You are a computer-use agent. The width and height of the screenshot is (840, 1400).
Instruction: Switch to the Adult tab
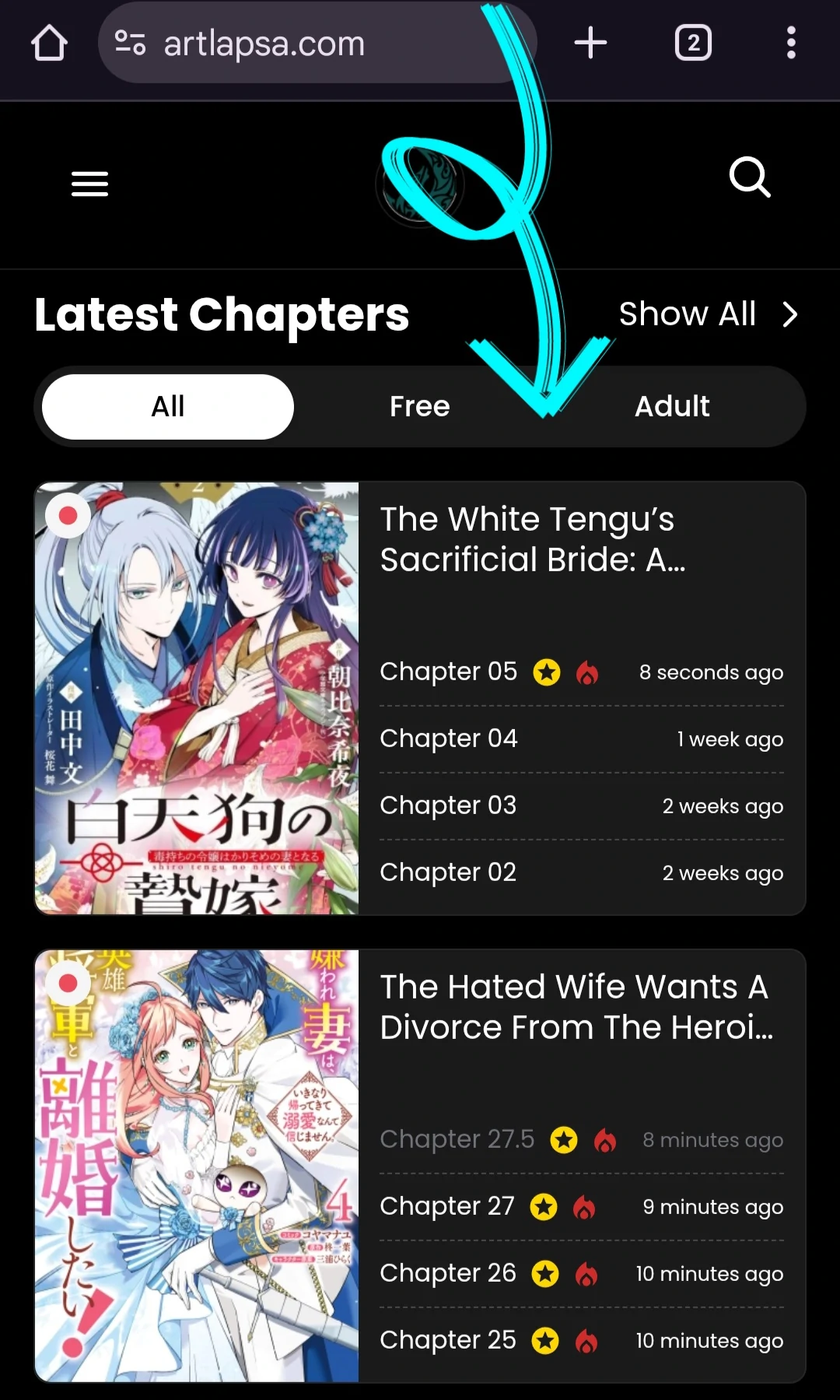(672, 406)
